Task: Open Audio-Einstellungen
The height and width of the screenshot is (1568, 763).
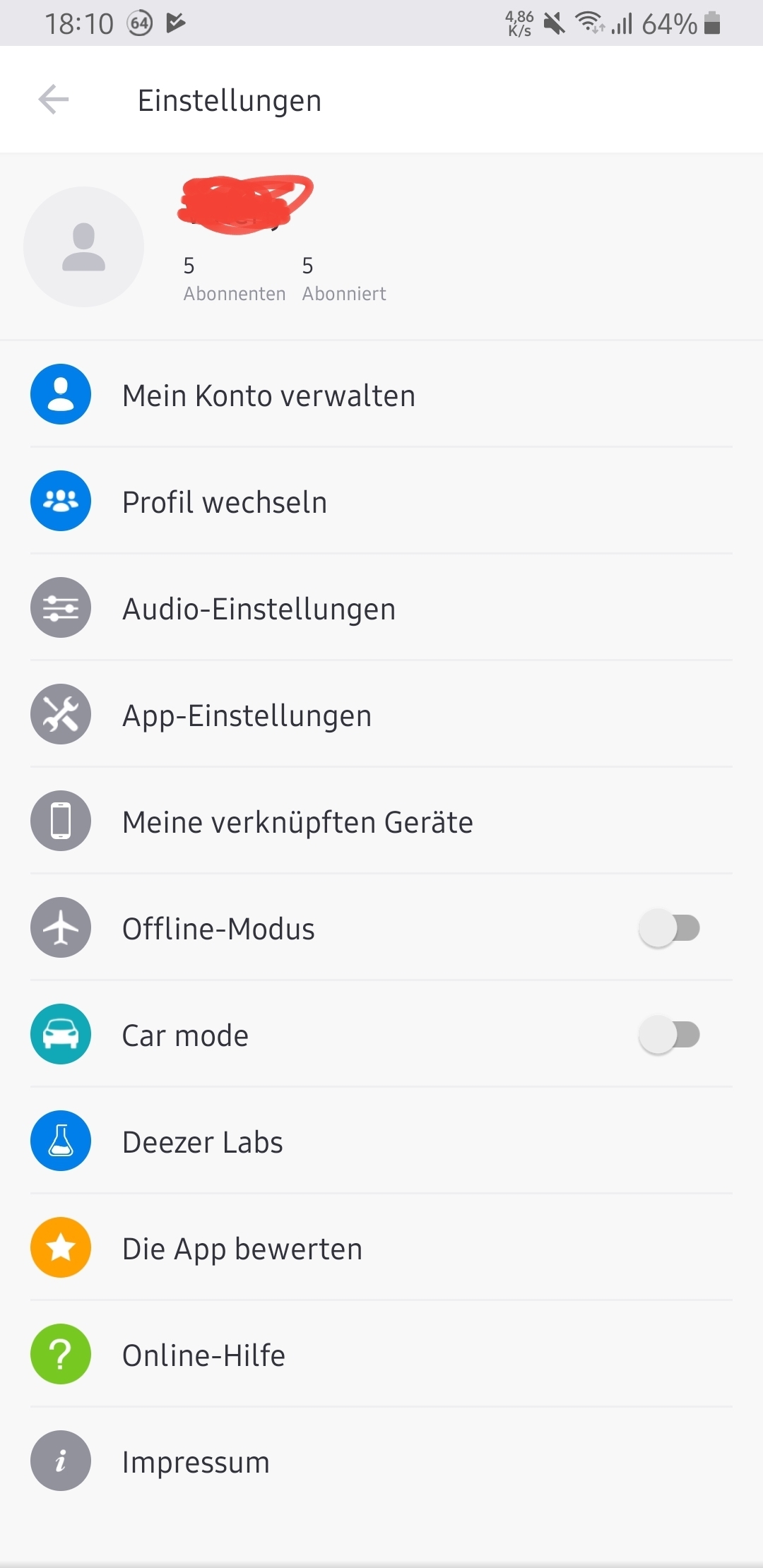Action: (x=381, y=607)
